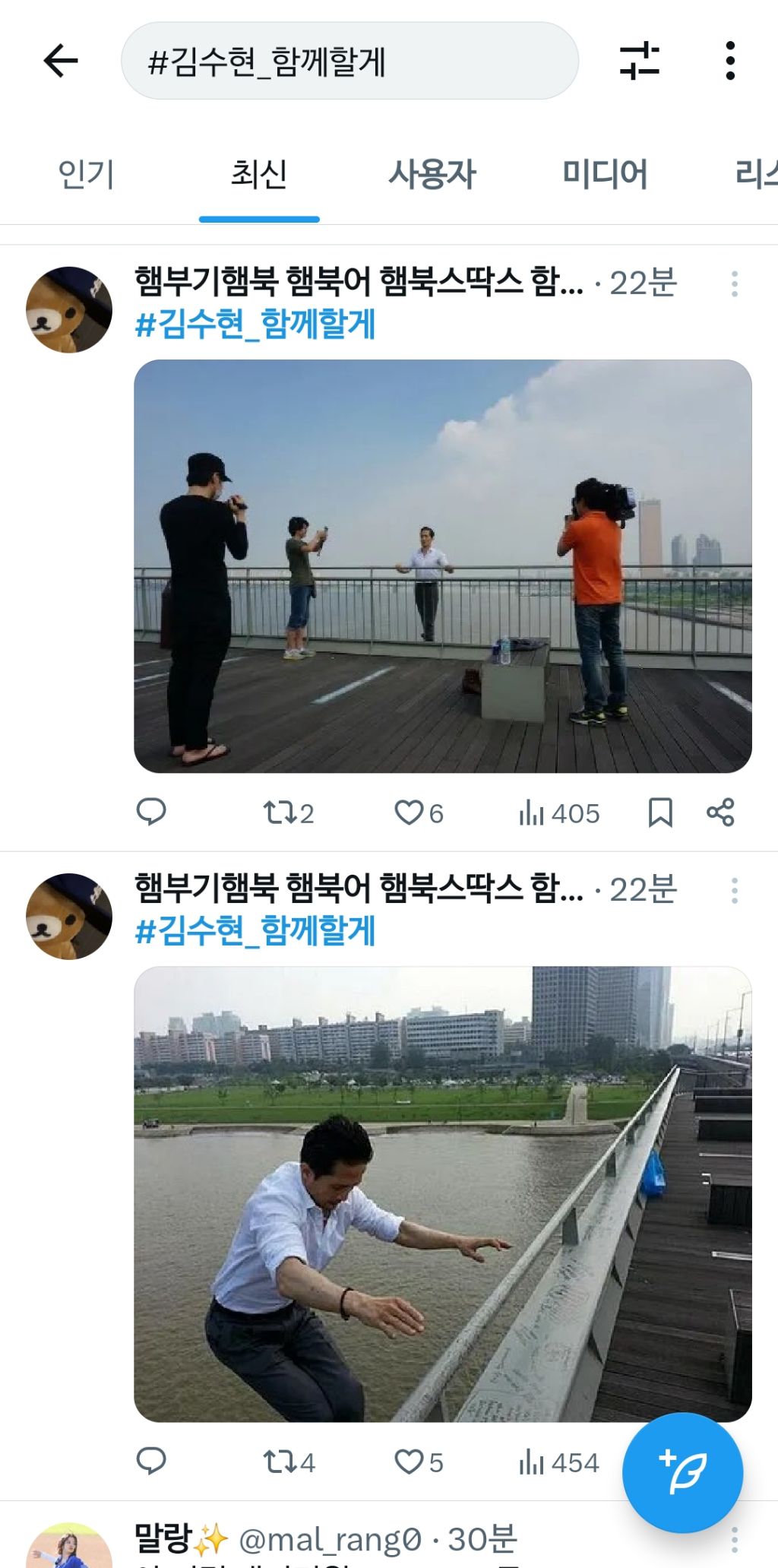Screen dimensions: 778x1568
Task: Share the post with 405 views
Action: coord(720,813)
